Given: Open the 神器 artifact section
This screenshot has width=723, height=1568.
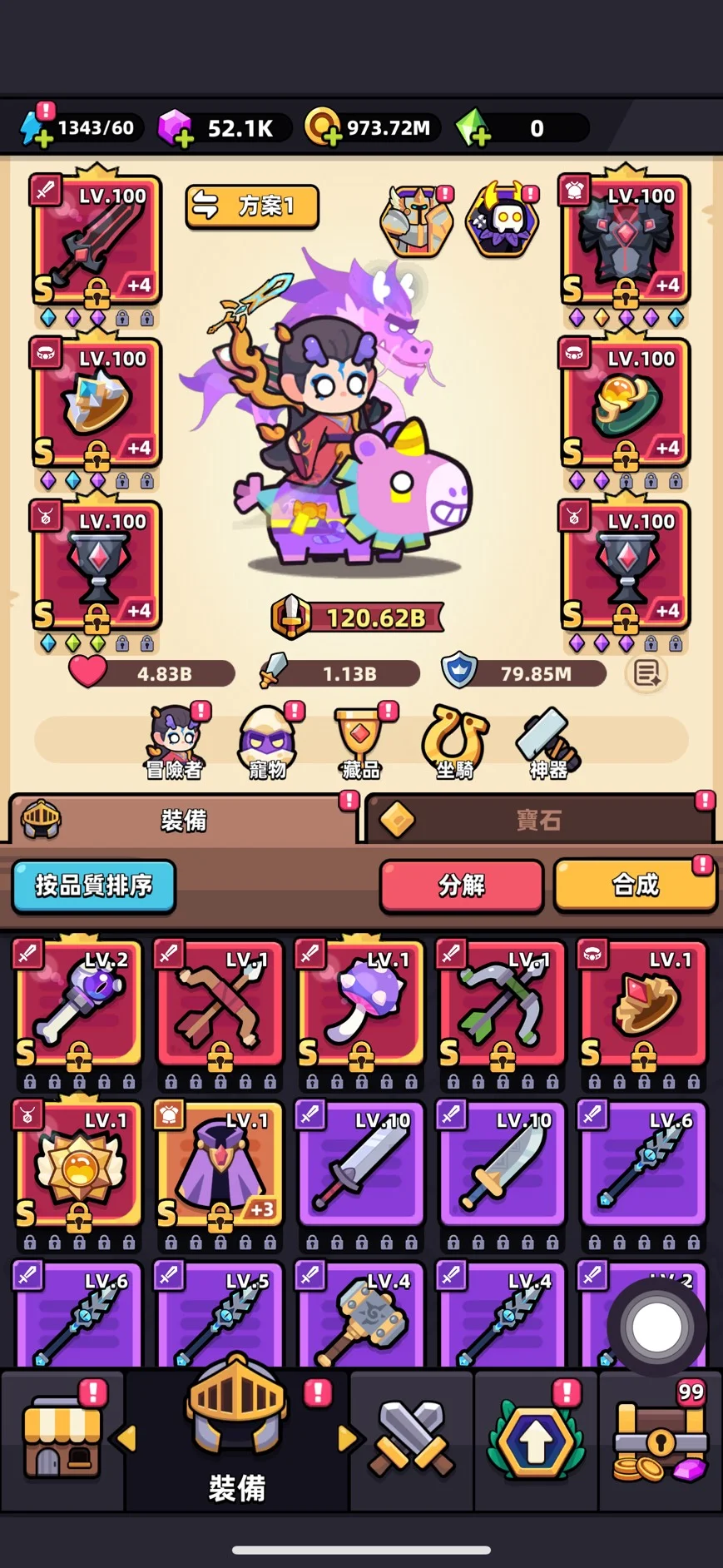Looking at the screenshot, I should (x=548, y=741).
